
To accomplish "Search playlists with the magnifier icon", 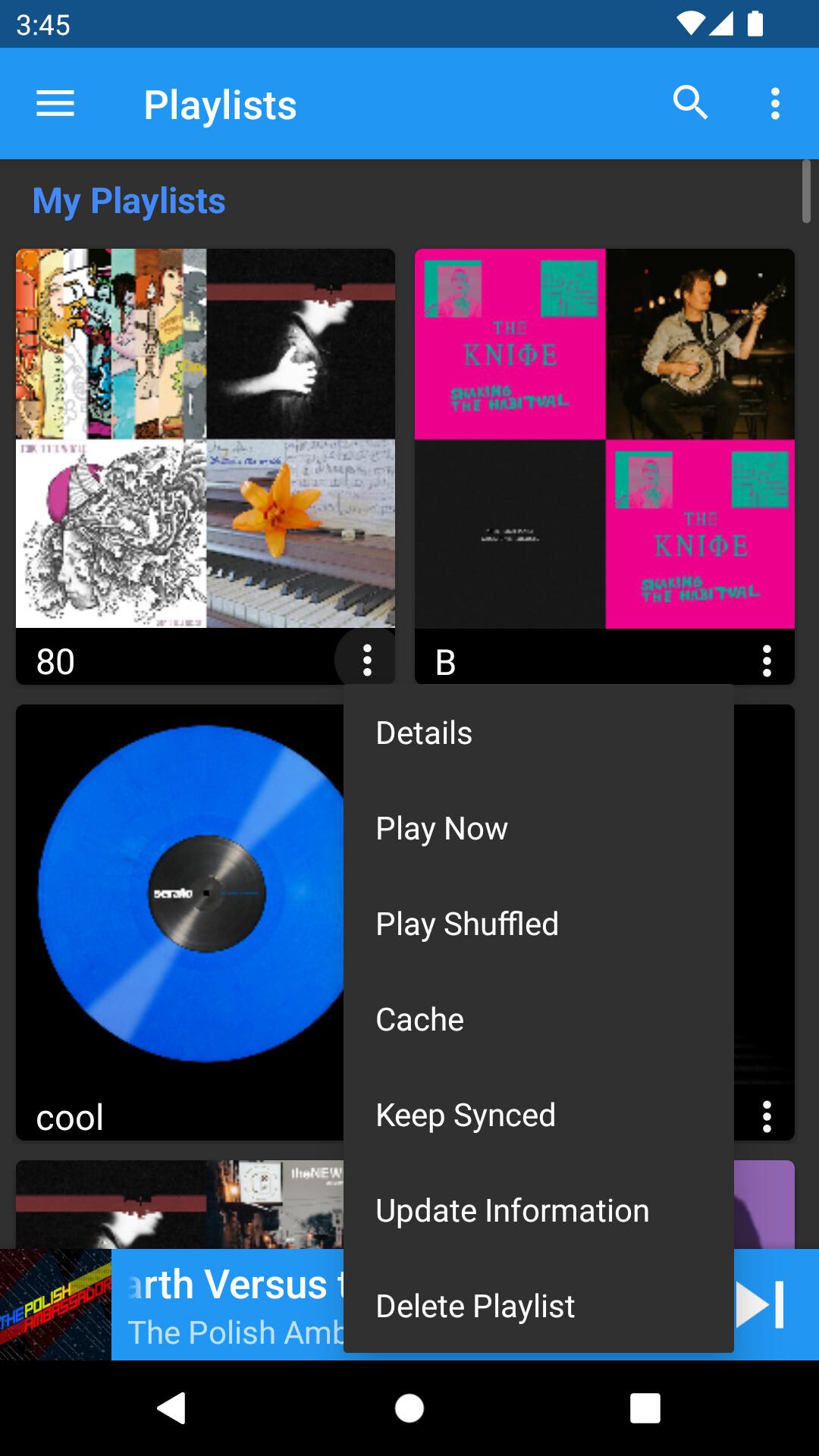I will pyautogui.click(x=690, y=103).
